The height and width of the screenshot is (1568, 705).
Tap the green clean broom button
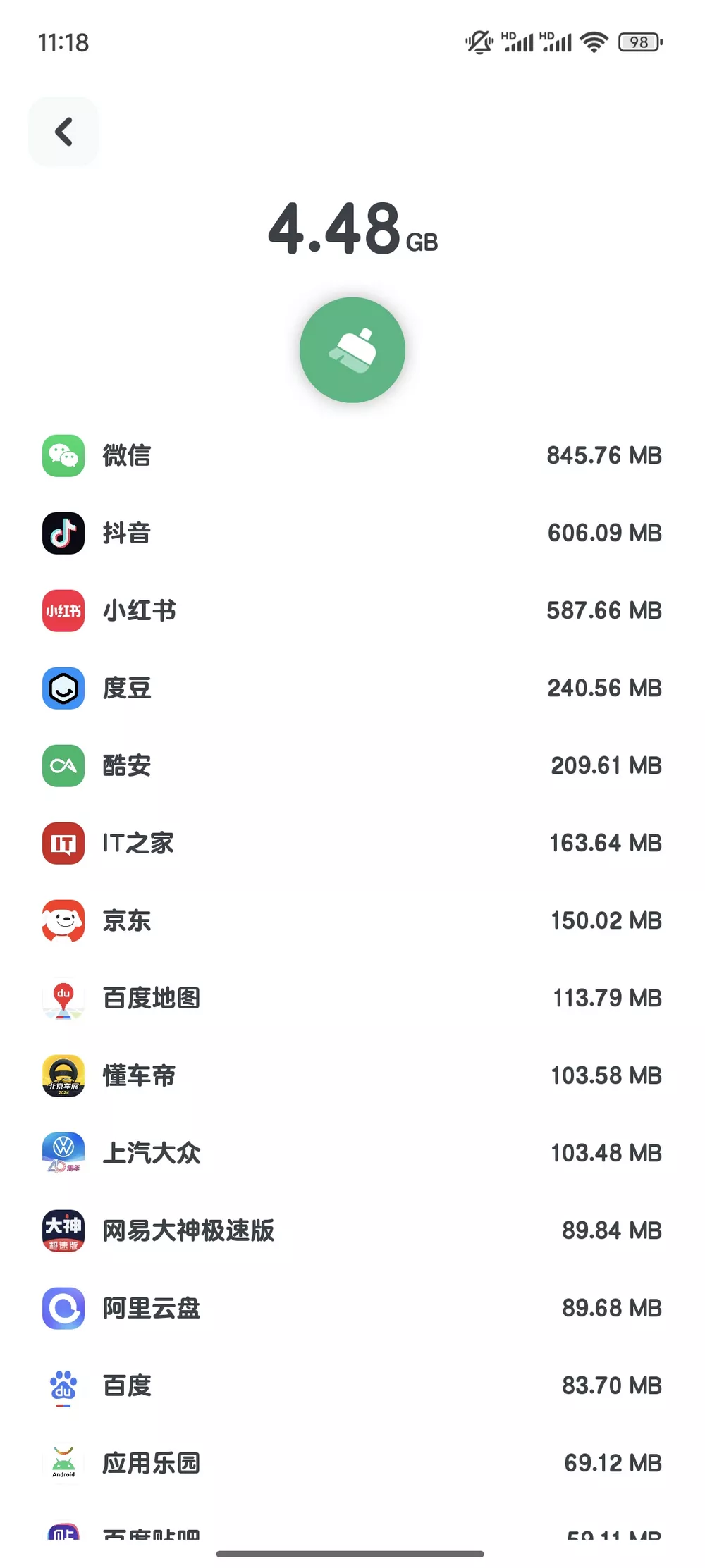pyautogui.click(x=352, y=350)
